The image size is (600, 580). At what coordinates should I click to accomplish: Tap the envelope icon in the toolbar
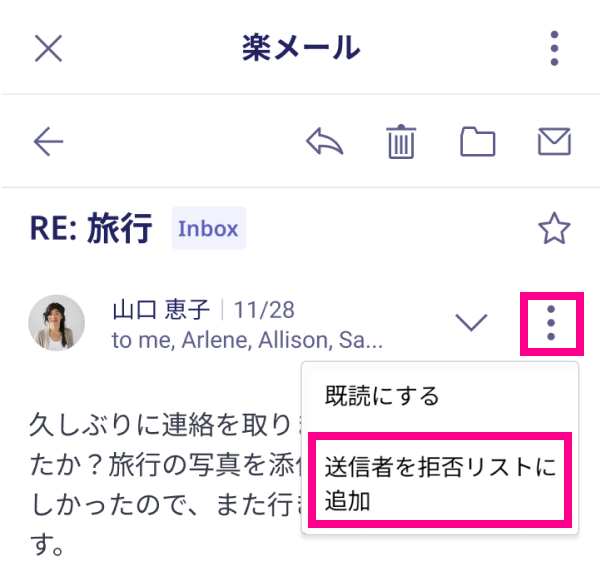click(554, 142)
